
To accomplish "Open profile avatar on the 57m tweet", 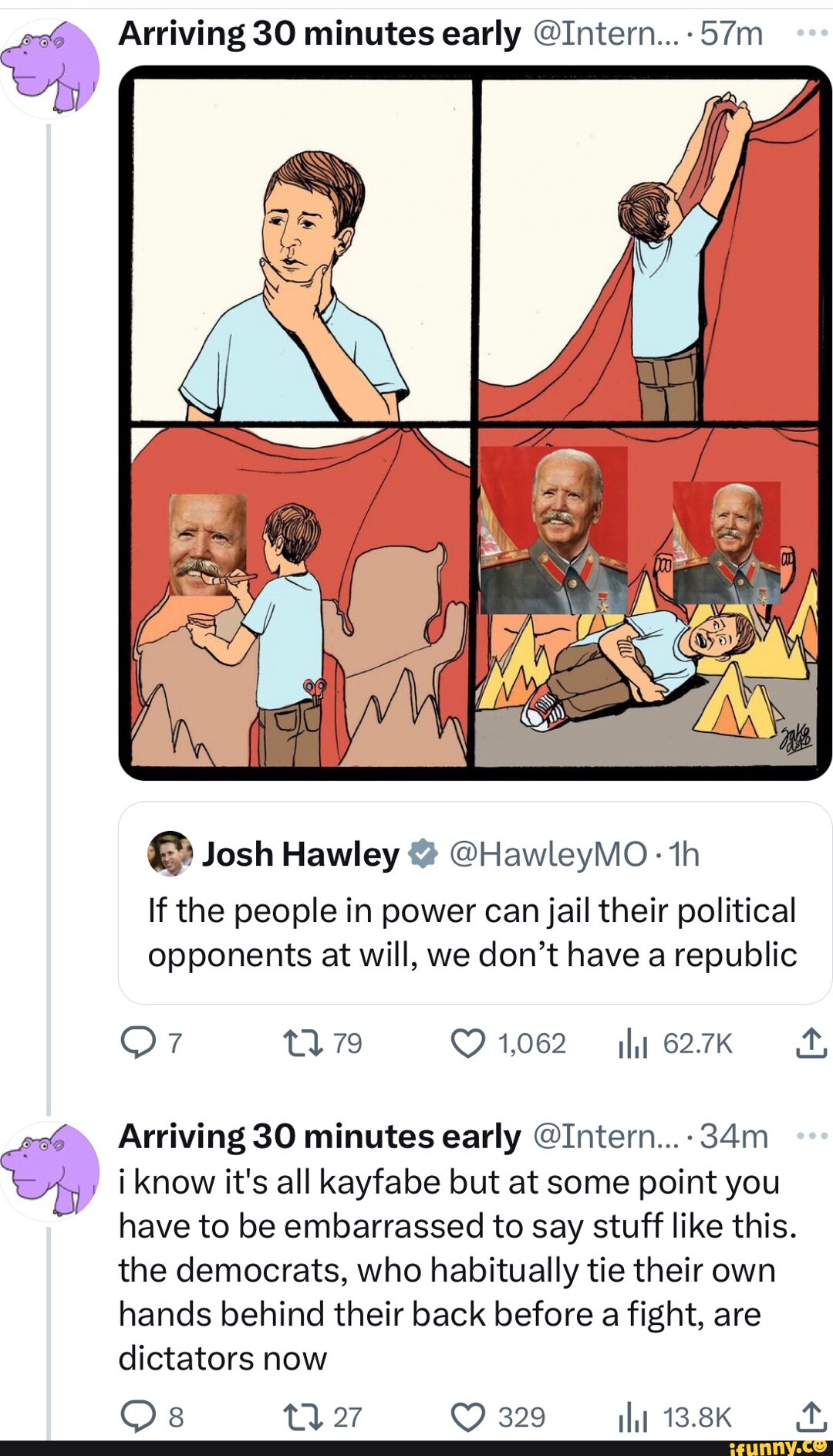I will [51, 68].
